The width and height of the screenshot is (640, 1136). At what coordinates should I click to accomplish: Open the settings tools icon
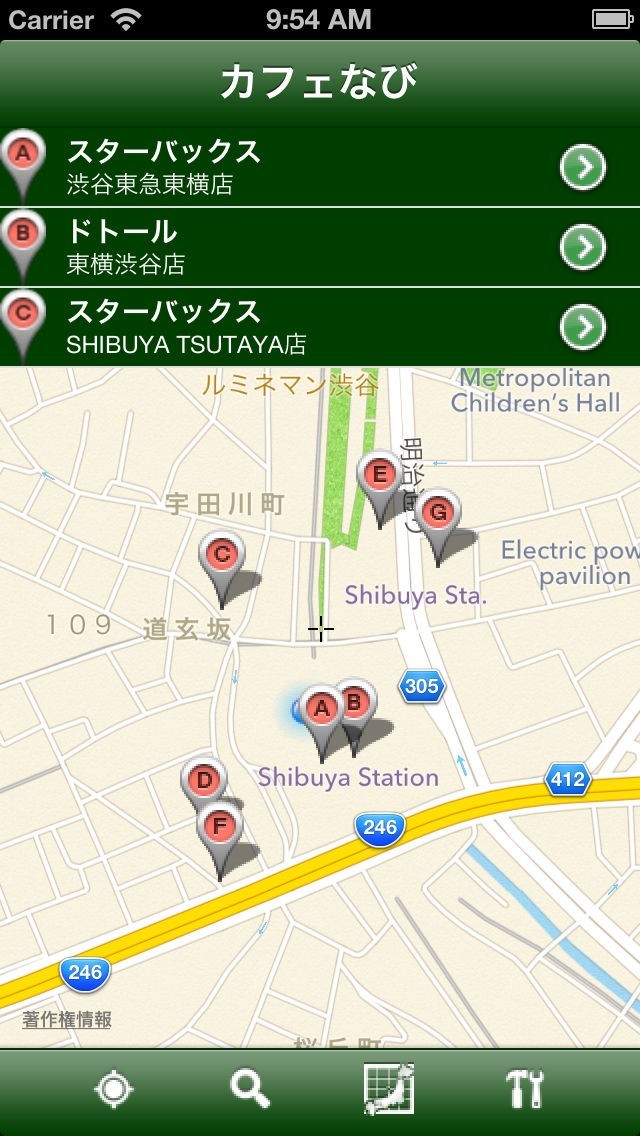click(x=525, y=1089)
